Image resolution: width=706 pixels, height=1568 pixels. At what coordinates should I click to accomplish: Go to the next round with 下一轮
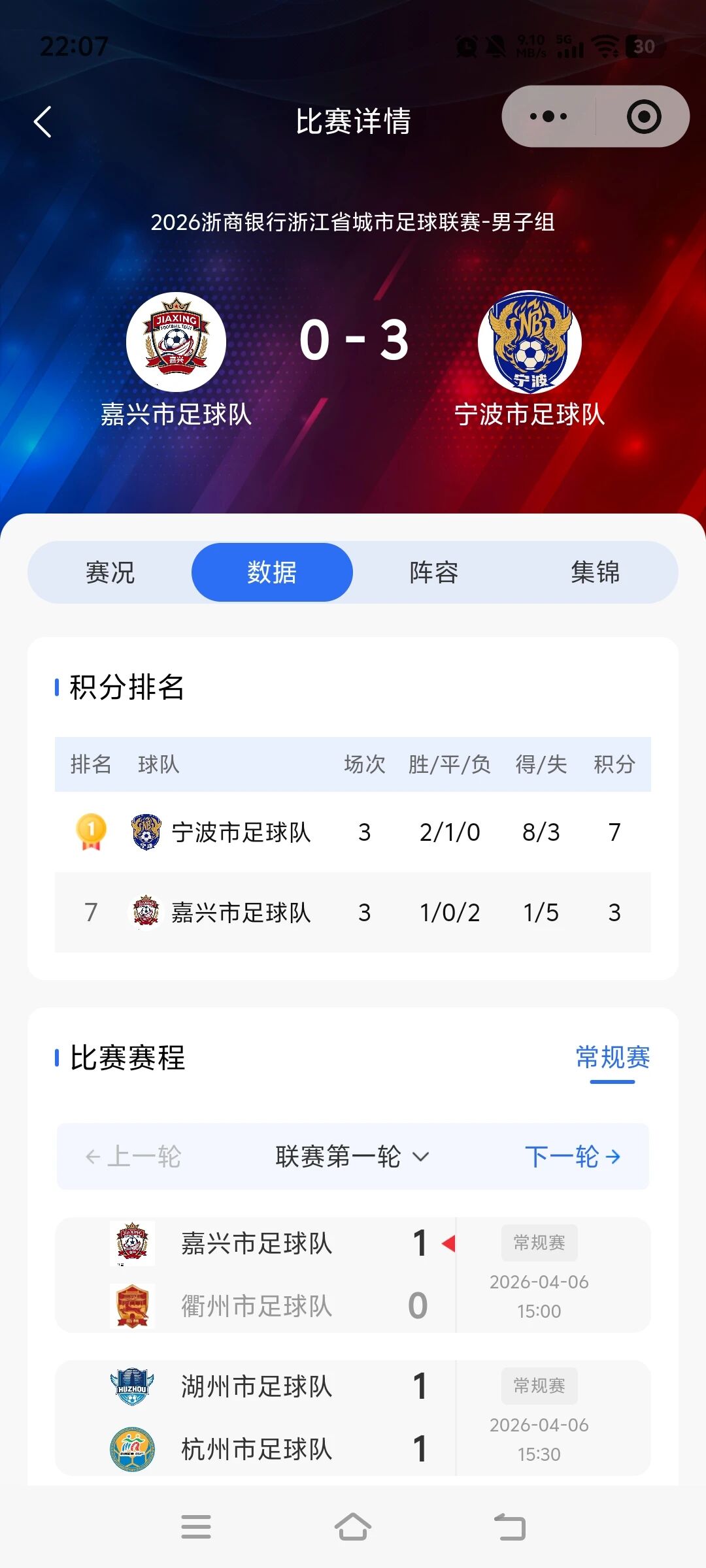coord(573,1156)
